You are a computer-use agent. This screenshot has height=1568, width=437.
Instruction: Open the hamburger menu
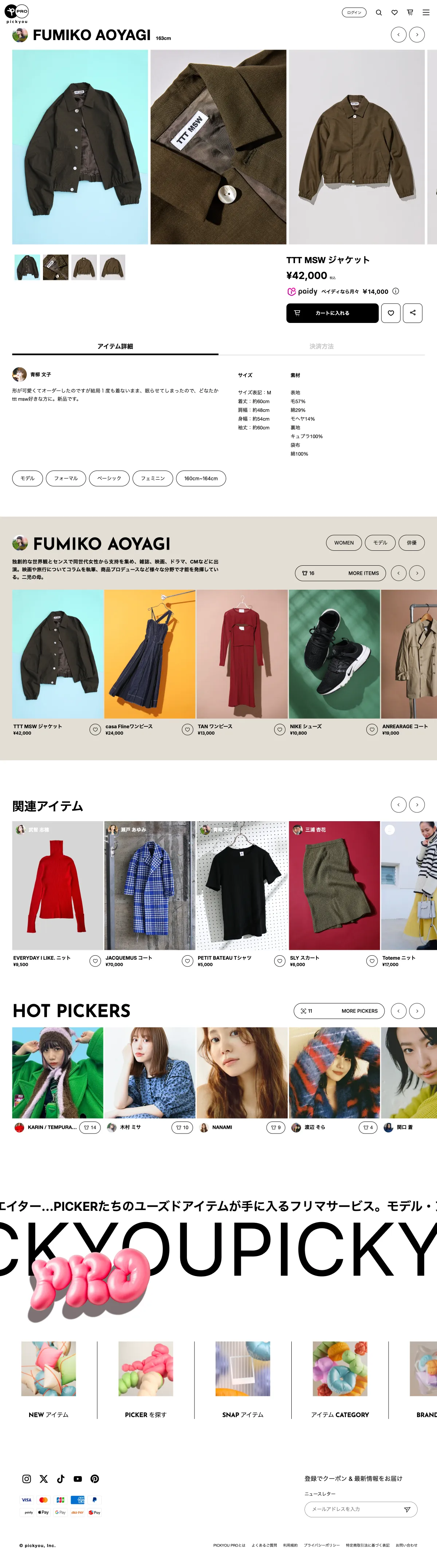pyautogui.click(x=425, y=12)
